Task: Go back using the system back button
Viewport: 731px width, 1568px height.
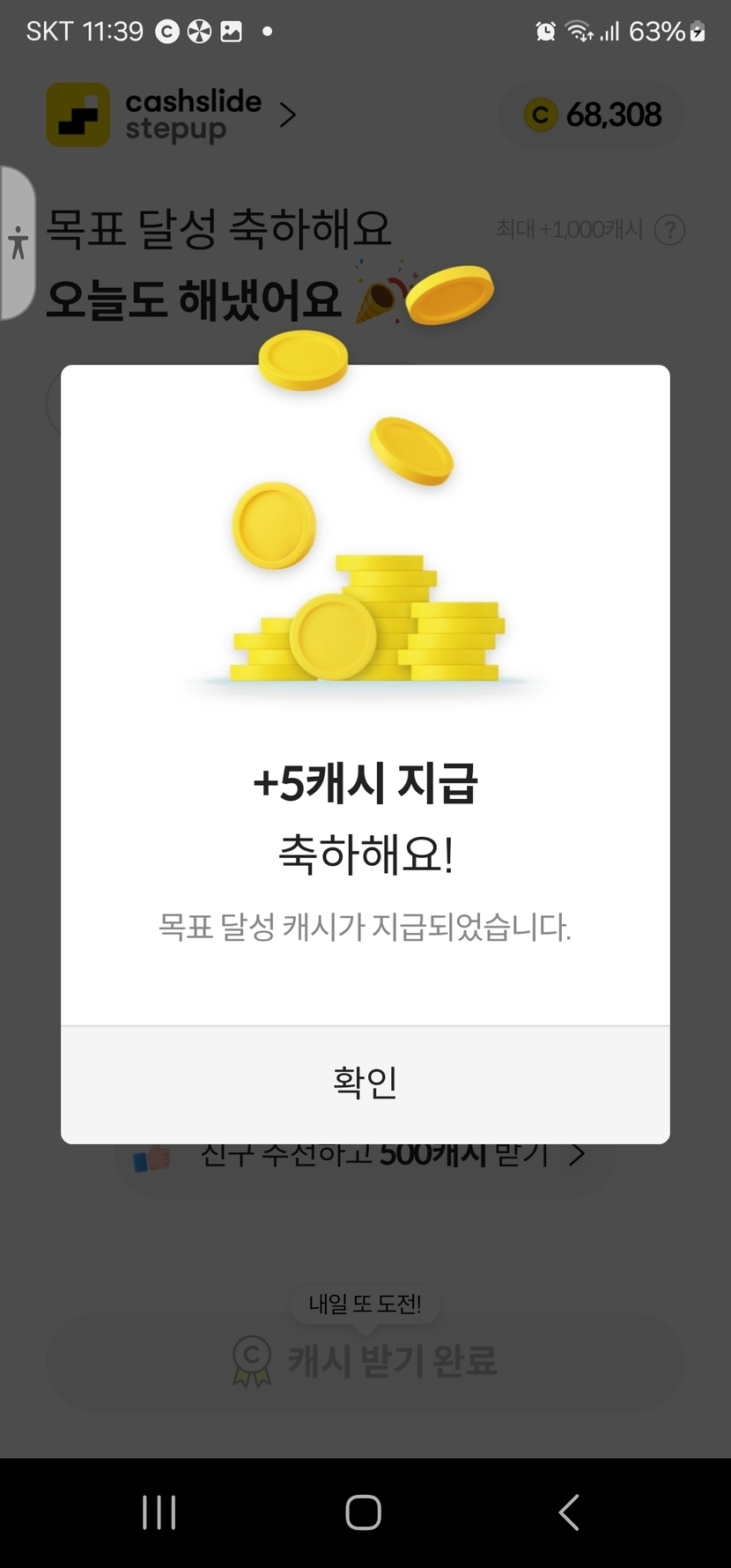Action: coord(569,1512)
